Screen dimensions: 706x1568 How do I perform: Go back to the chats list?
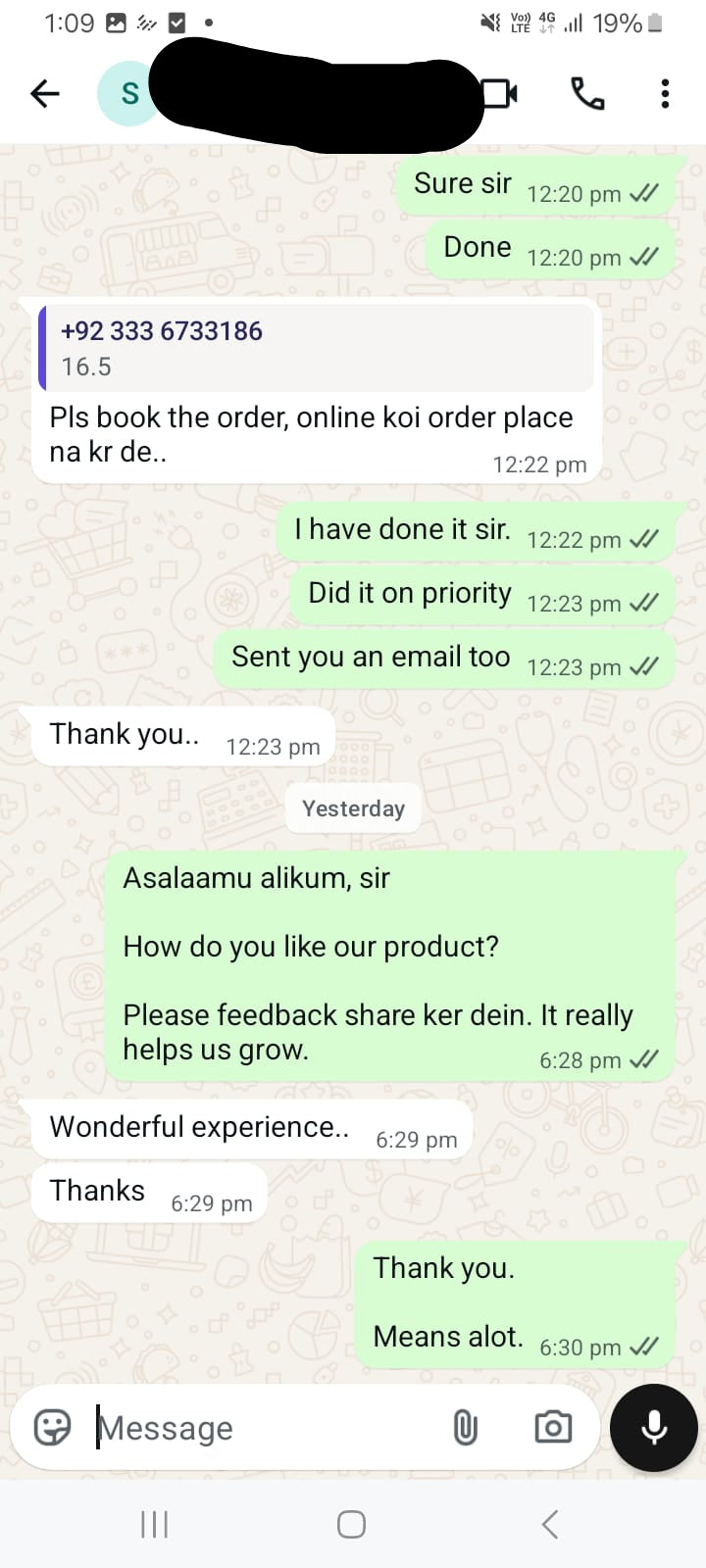(x=45, y=94)
